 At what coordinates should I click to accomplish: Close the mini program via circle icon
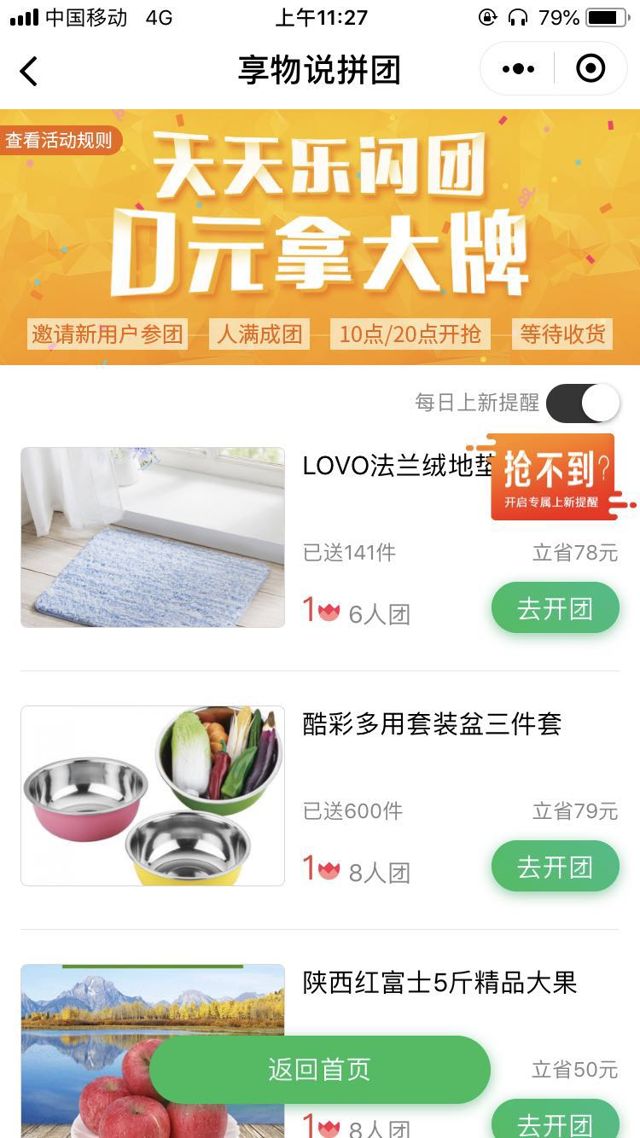click(591, 69)
